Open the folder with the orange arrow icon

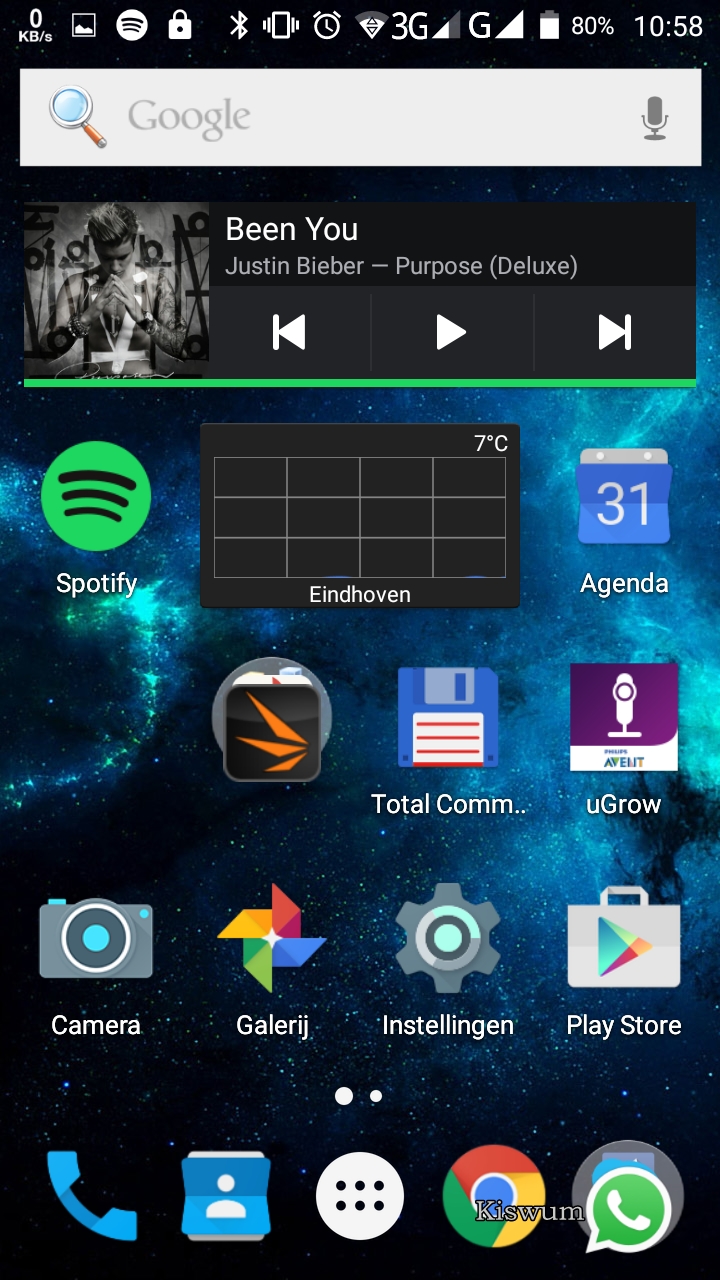(x=272, y=722)
